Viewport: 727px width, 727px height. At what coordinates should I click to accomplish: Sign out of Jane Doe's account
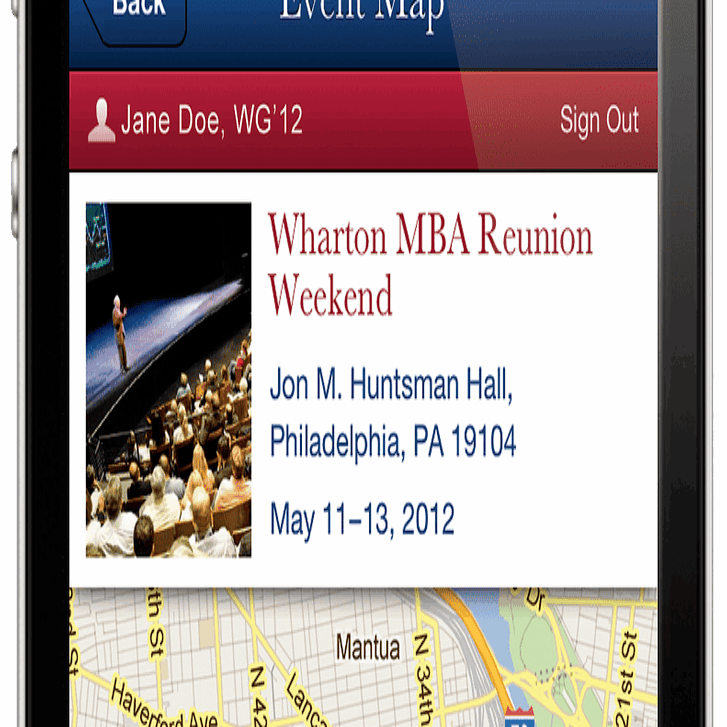point(598,121)
